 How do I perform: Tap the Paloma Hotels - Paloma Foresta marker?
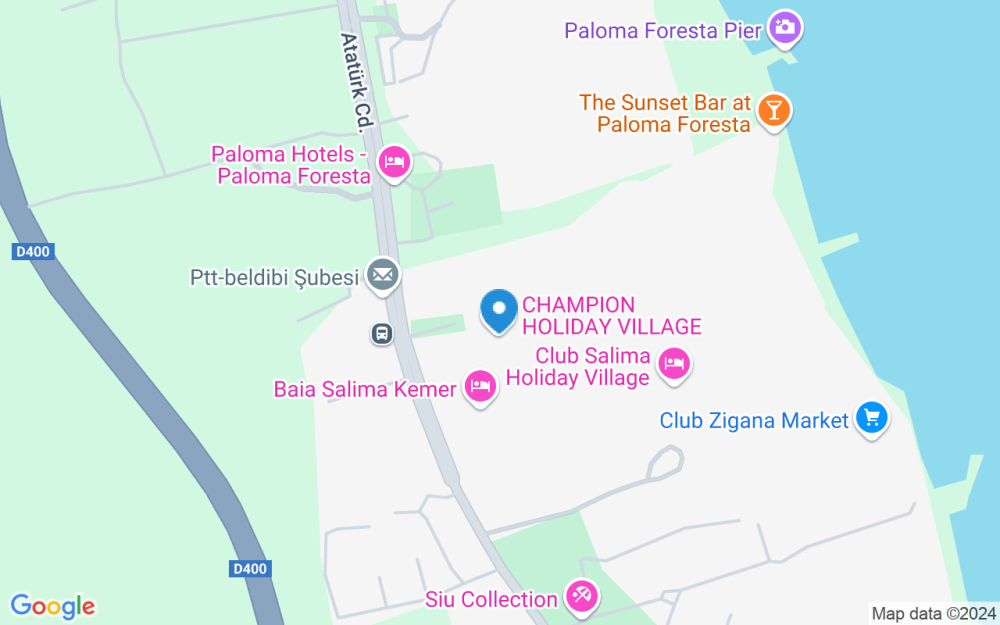(395, 163)
